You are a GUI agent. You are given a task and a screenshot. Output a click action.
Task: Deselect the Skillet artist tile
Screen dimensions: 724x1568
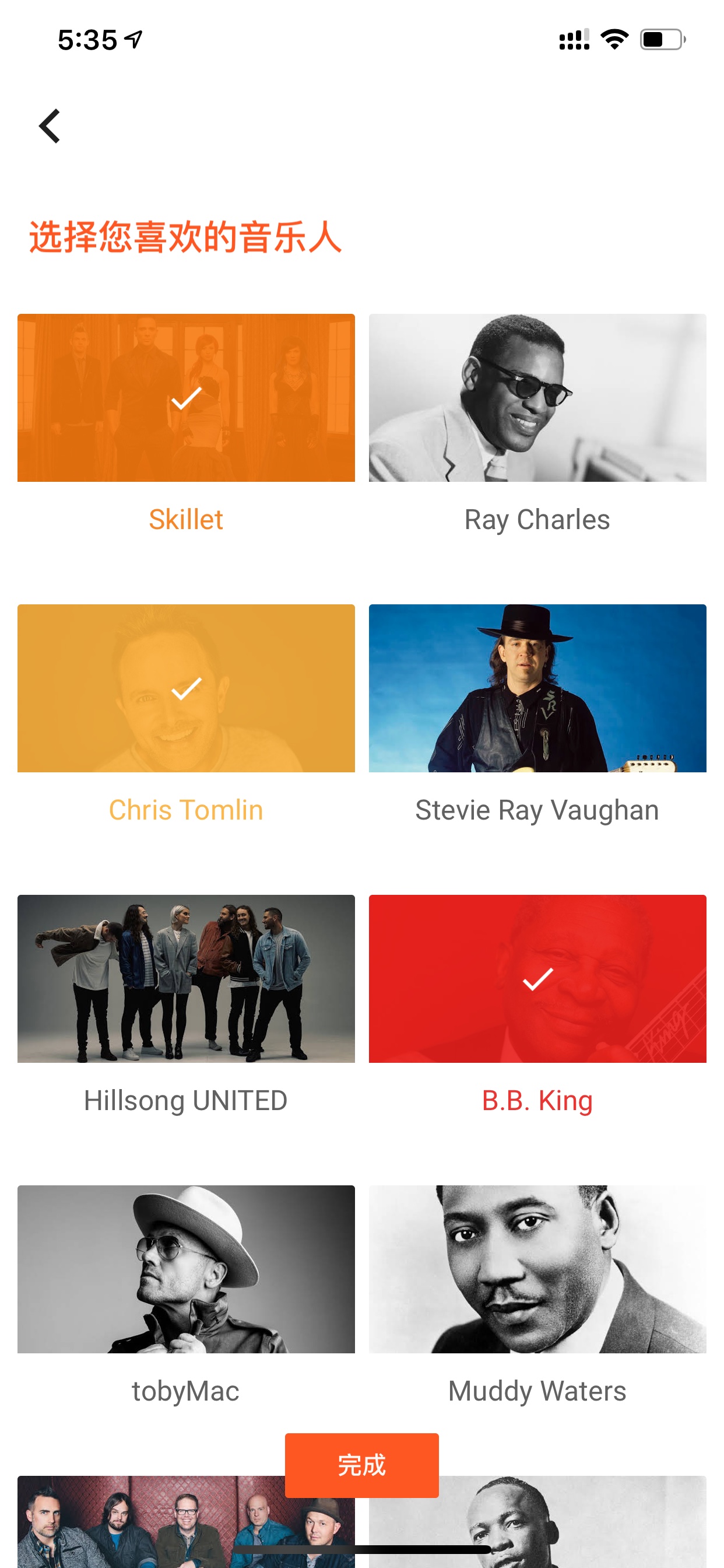tap(186, 397)
